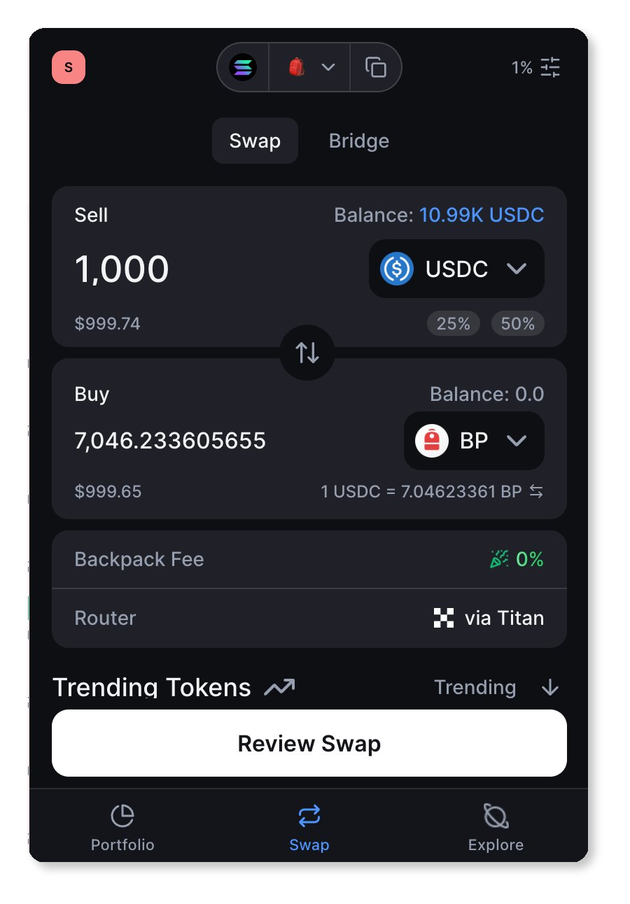This screenshot has width=630, height=904.
Task: Open the Explore tab
Action: click(495, 828)
